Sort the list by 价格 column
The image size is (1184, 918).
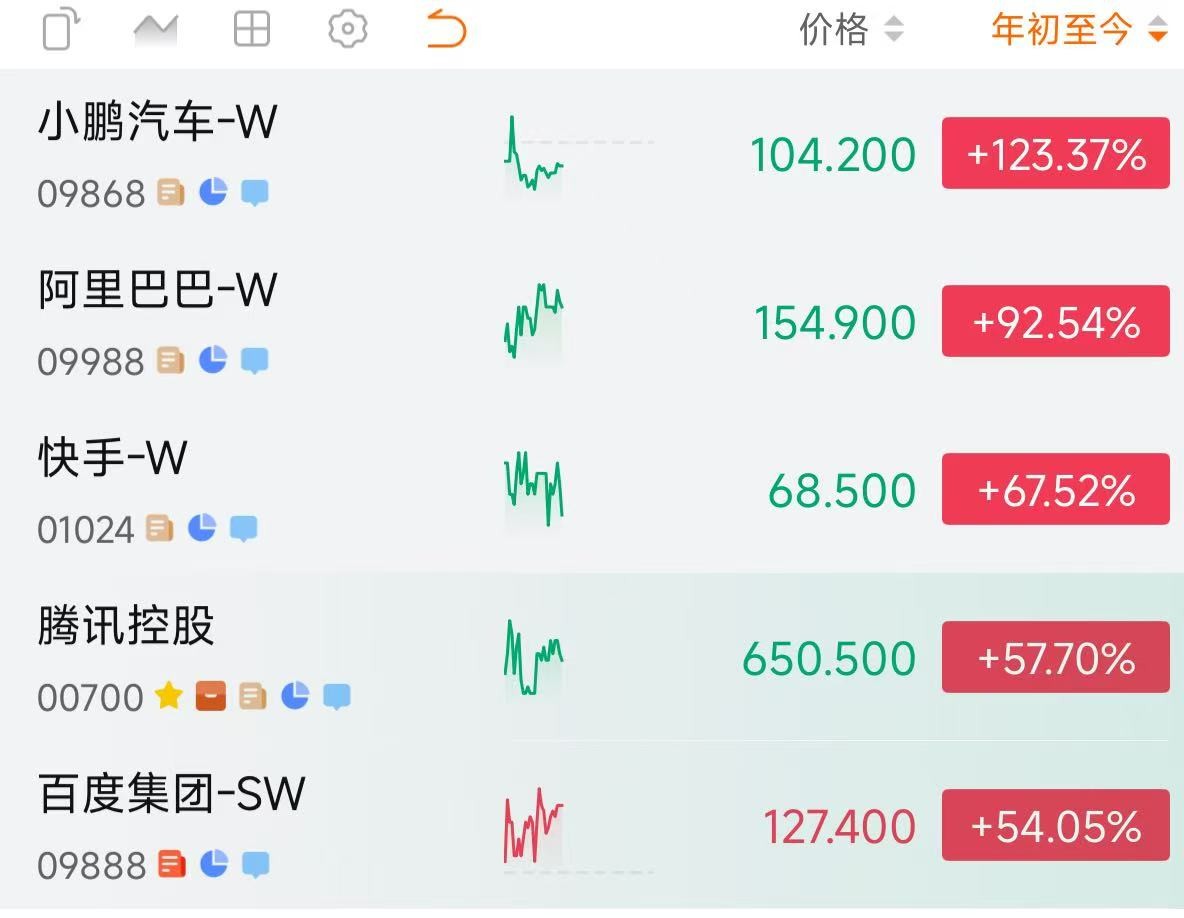851,30
